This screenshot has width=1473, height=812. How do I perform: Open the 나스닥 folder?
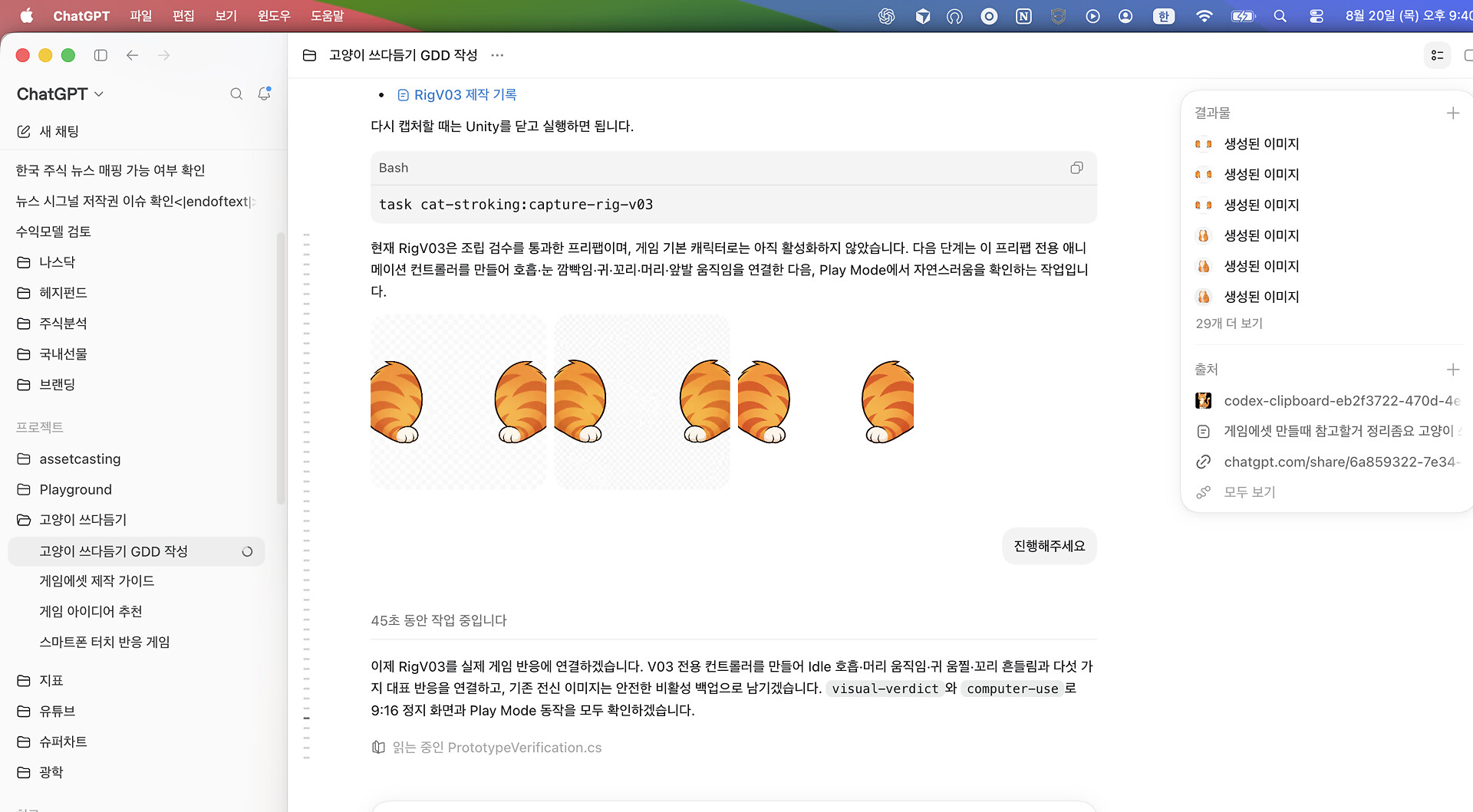pos(58,262)
